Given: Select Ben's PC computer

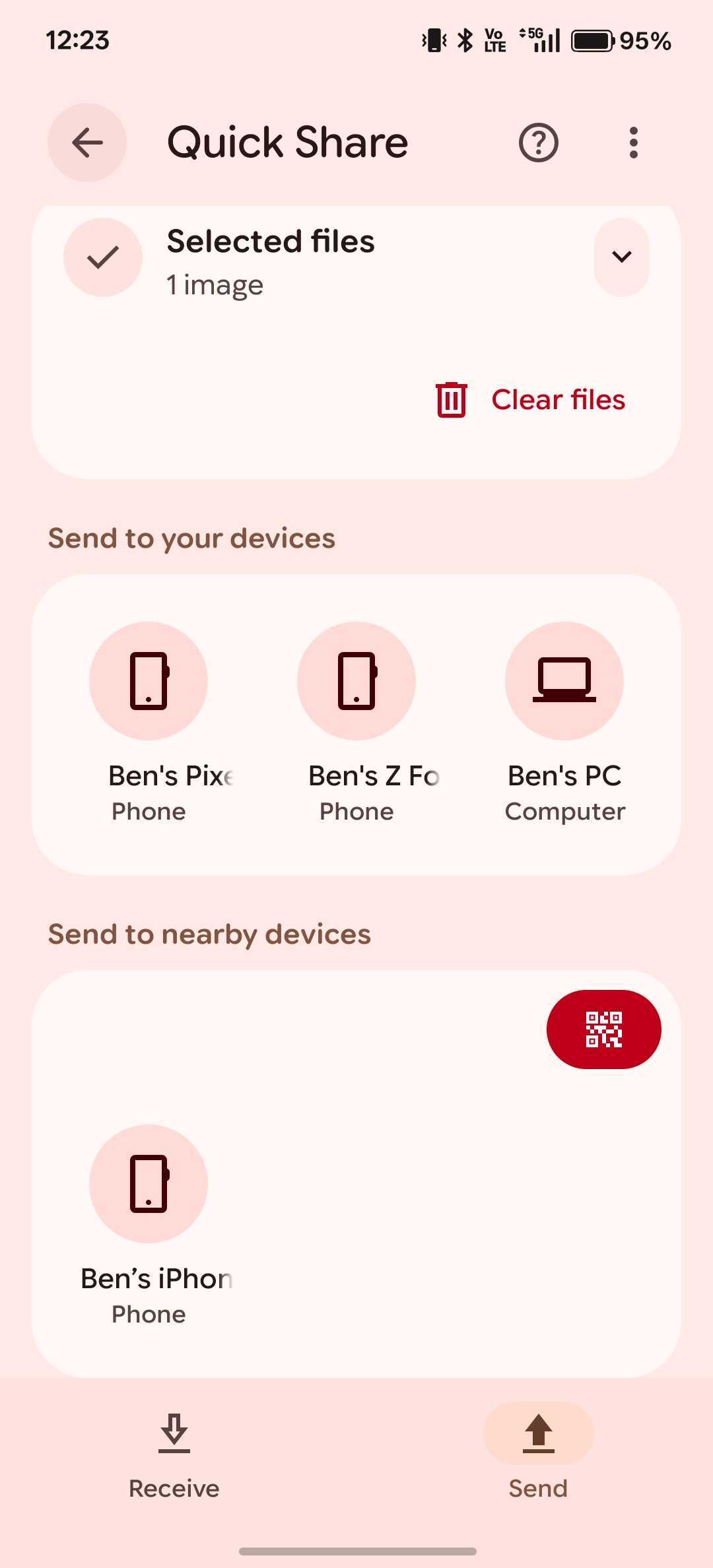Looking at the screenshot, I should (x=564, y=681).
